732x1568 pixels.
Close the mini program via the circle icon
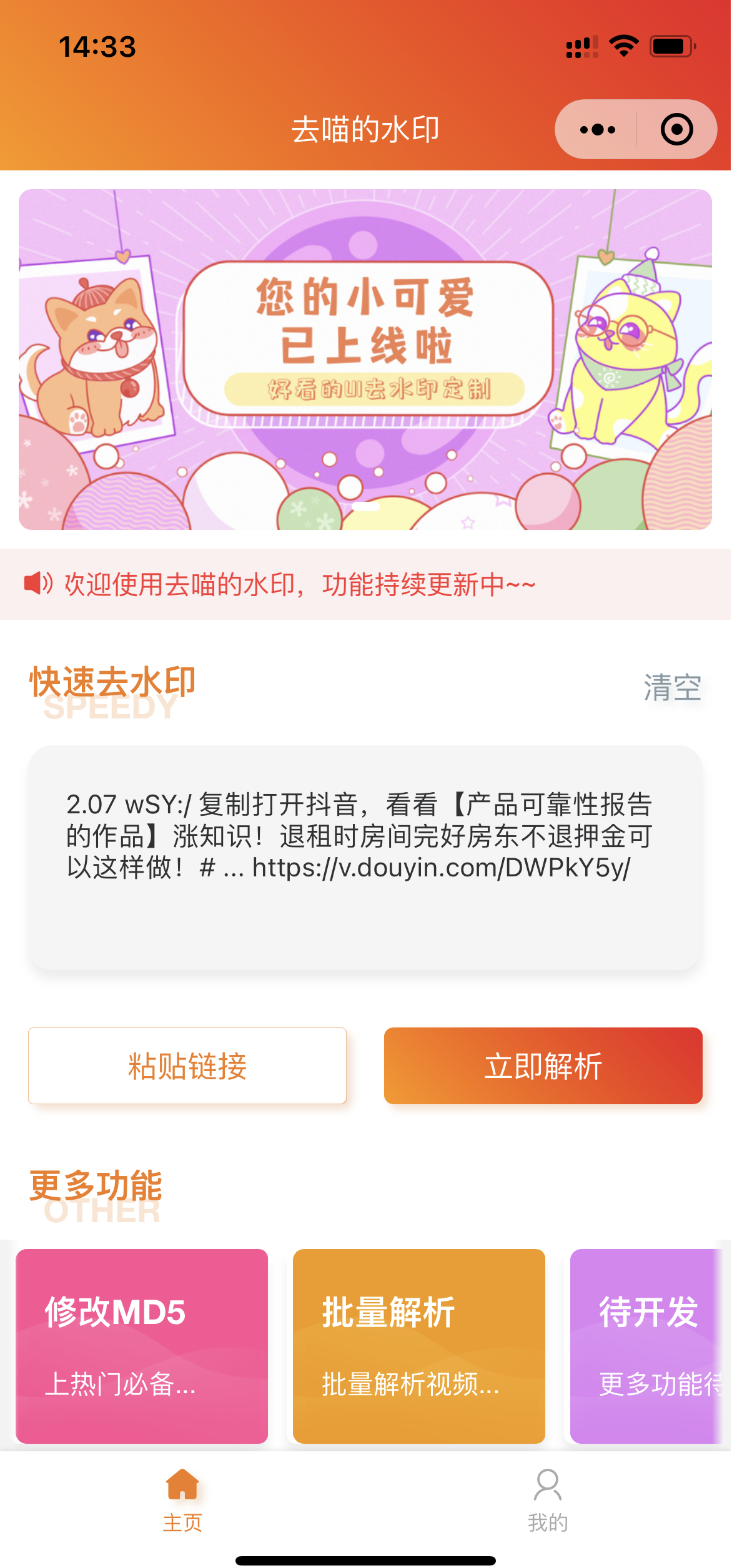pyautogui.click(x=676, y=130)
